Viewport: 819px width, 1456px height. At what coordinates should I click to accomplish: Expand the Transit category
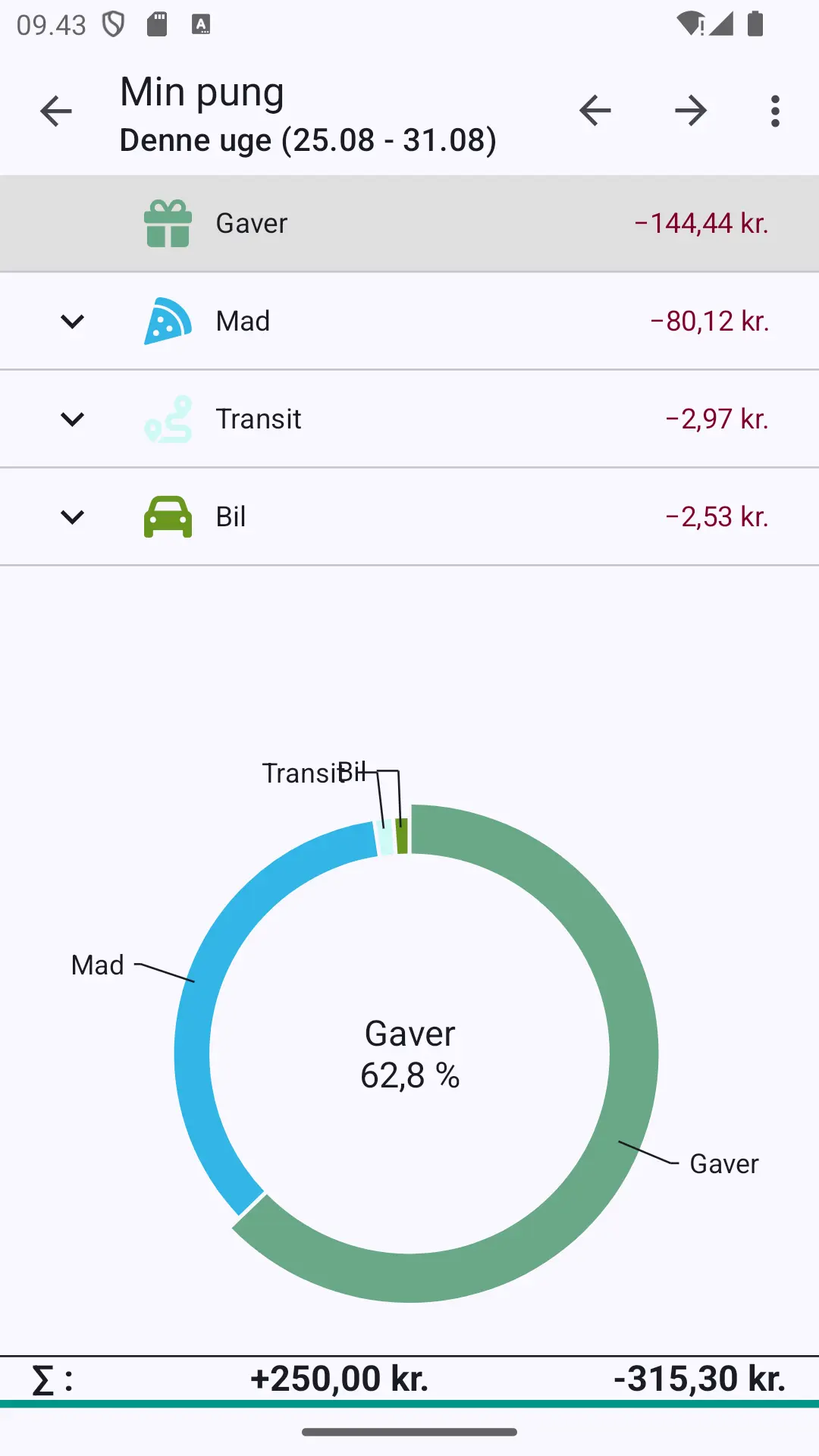[72, 419]
